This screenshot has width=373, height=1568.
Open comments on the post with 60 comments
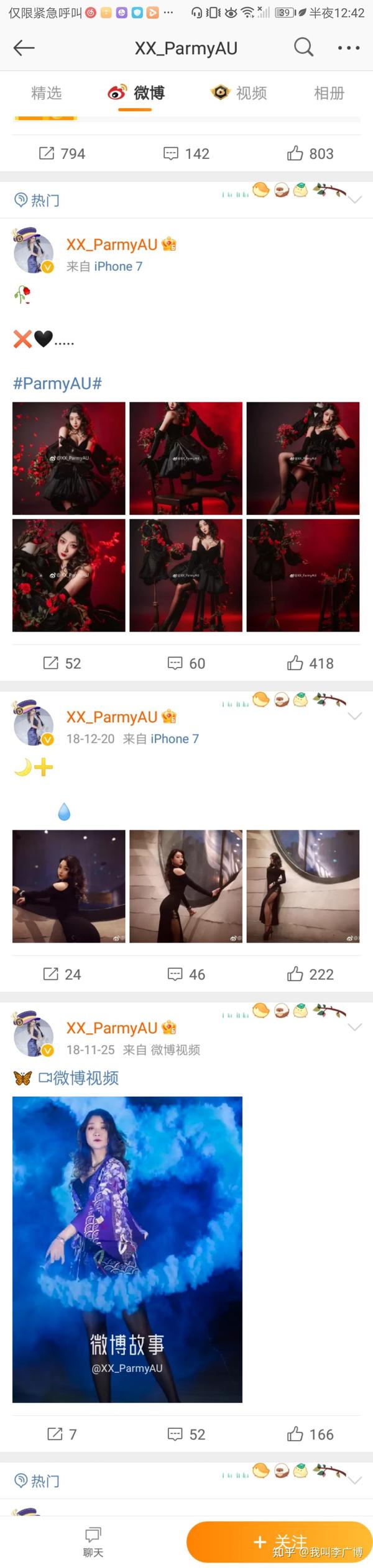click(186, 663)
